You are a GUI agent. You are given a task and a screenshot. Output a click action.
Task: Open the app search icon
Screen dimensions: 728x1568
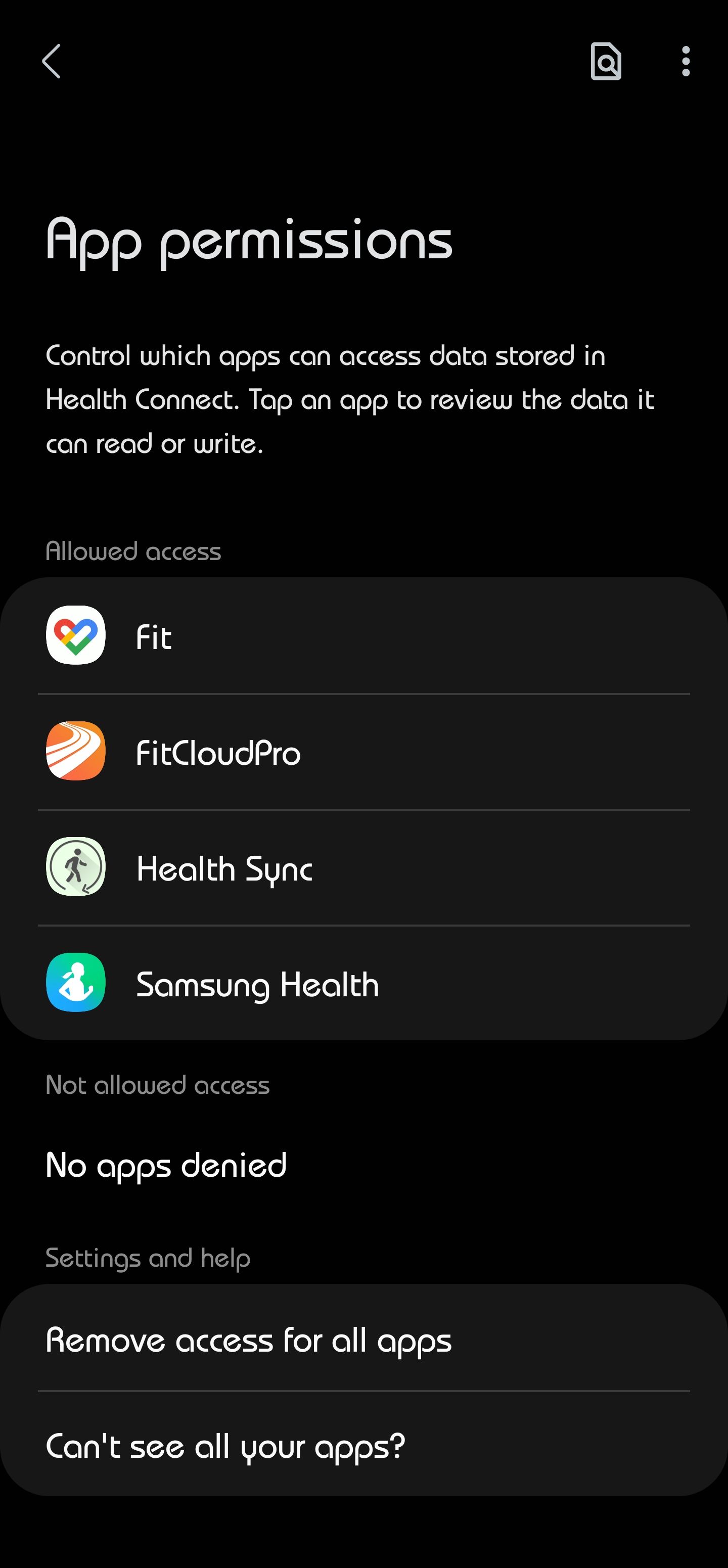tap(606, 62)
